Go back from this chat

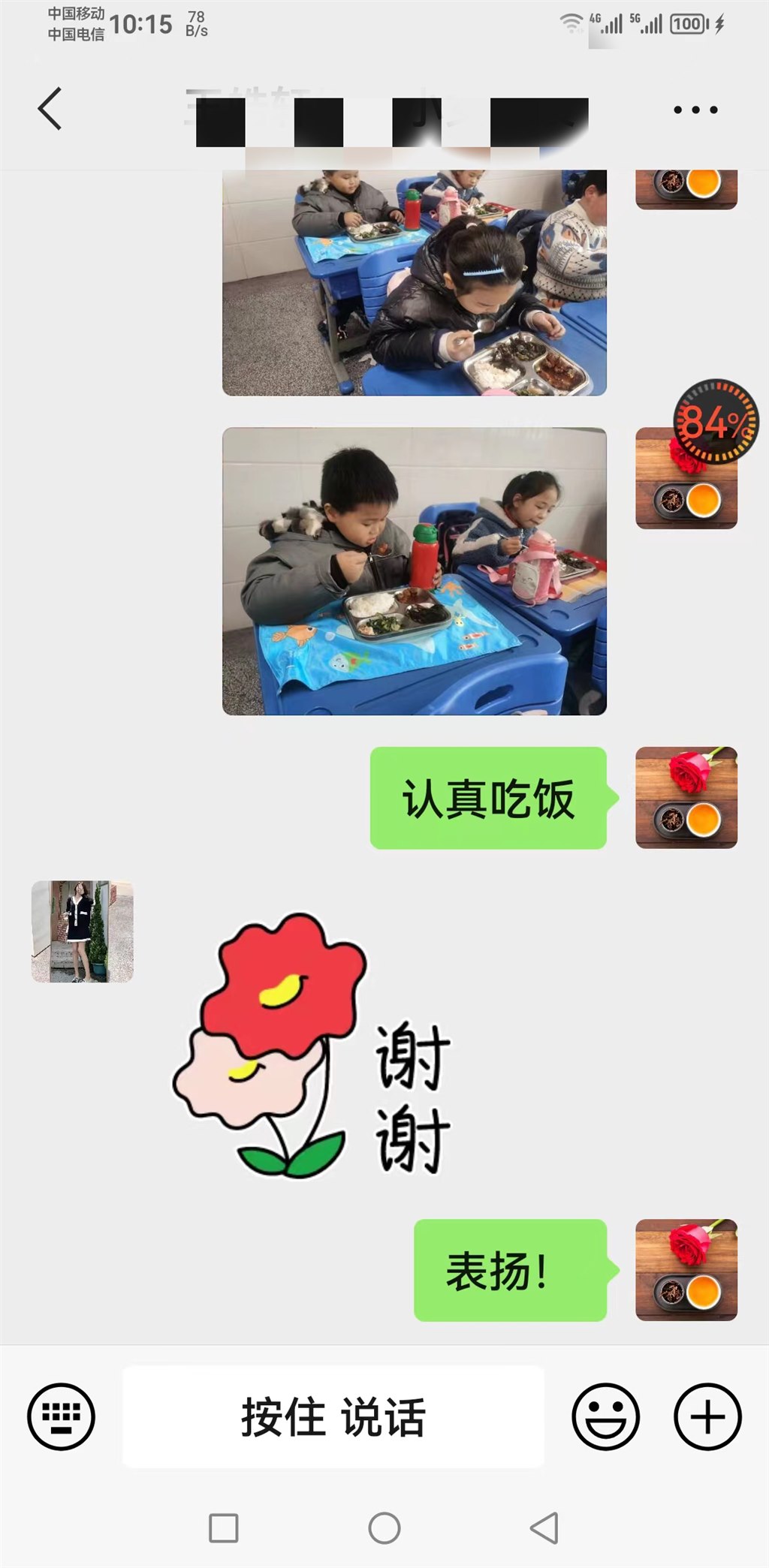coord(50,110)
